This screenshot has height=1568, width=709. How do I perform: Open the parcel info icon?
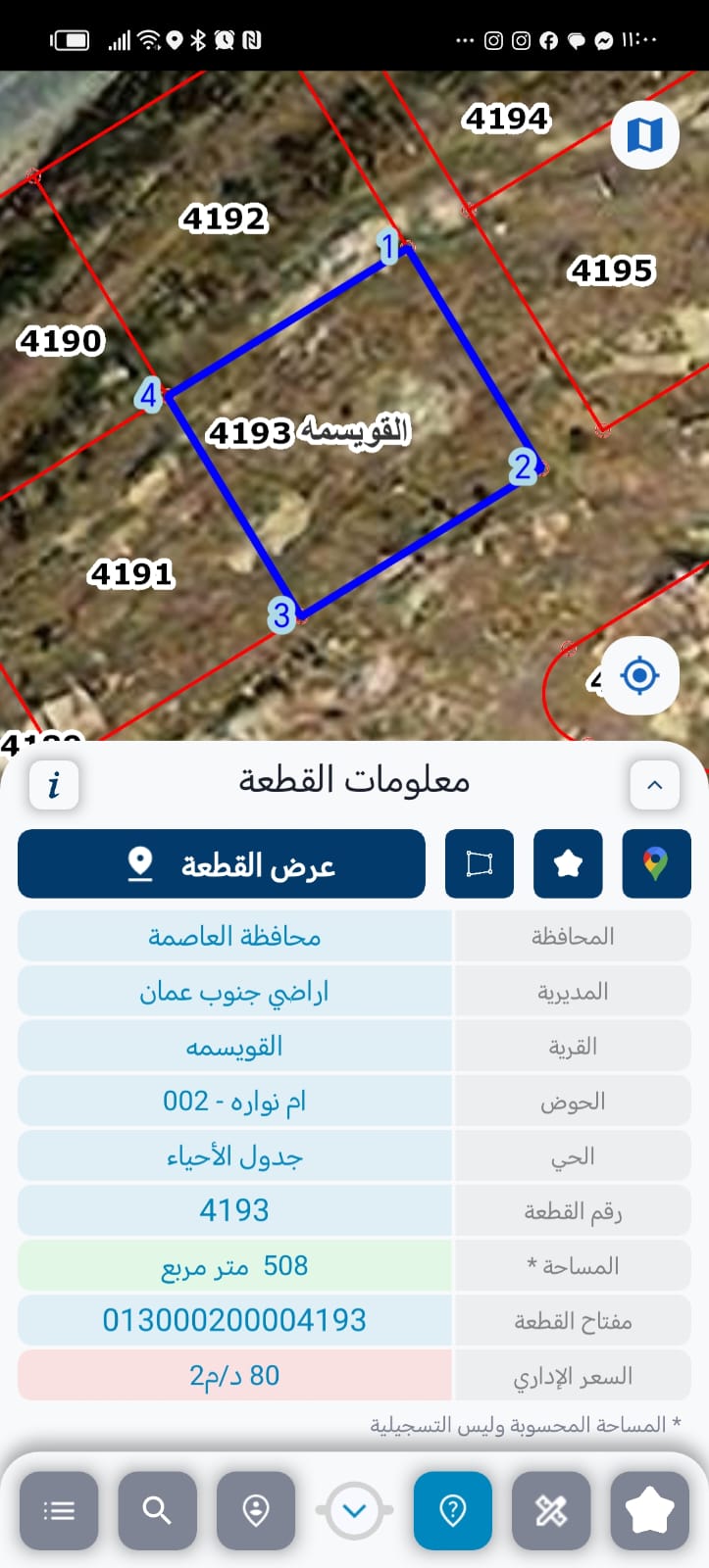tap(54, 785)
